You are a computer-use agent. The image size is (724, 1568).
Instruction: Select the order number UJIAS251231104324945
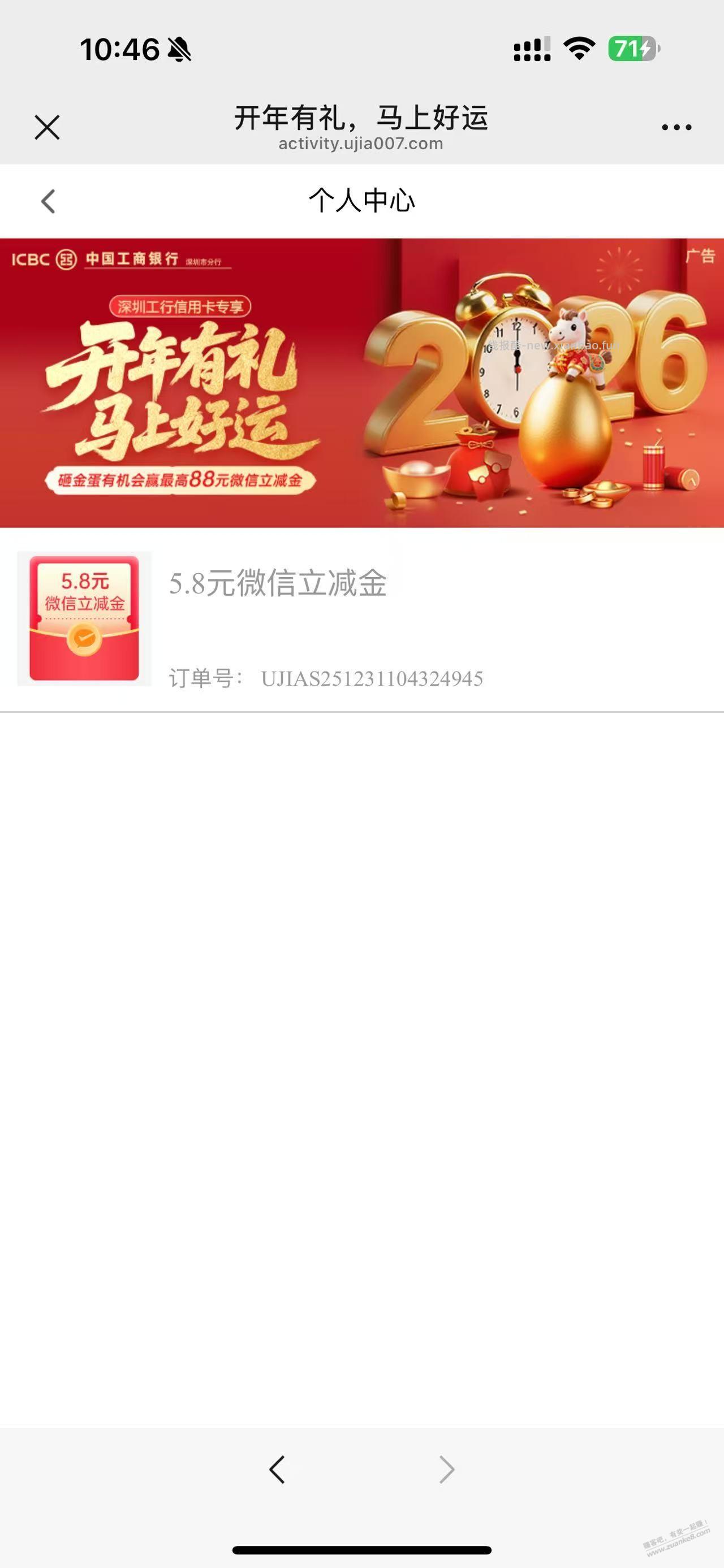[x=372, y=679]
